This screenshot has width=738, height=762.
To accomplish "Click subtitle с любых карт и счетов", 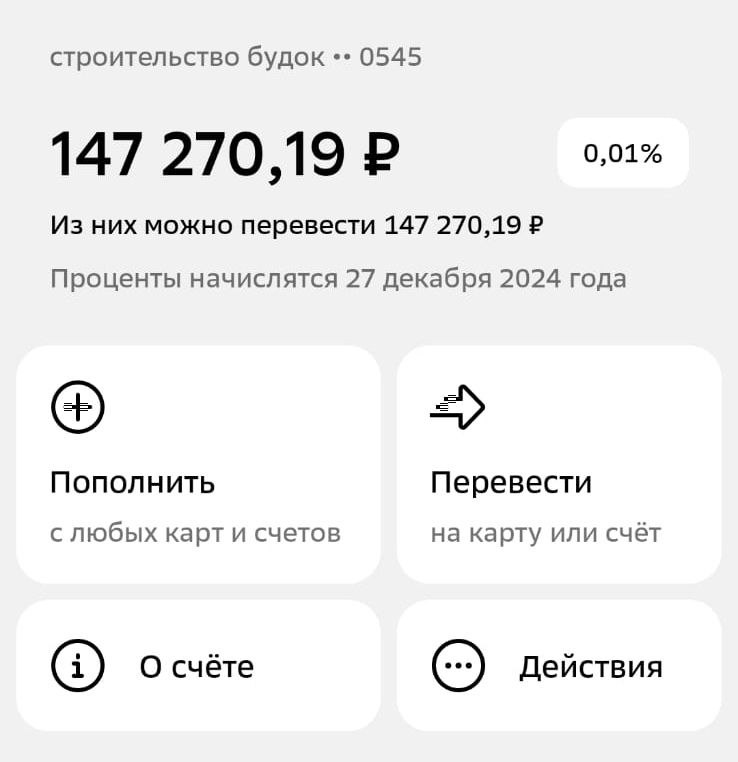I will coord(195,533).
